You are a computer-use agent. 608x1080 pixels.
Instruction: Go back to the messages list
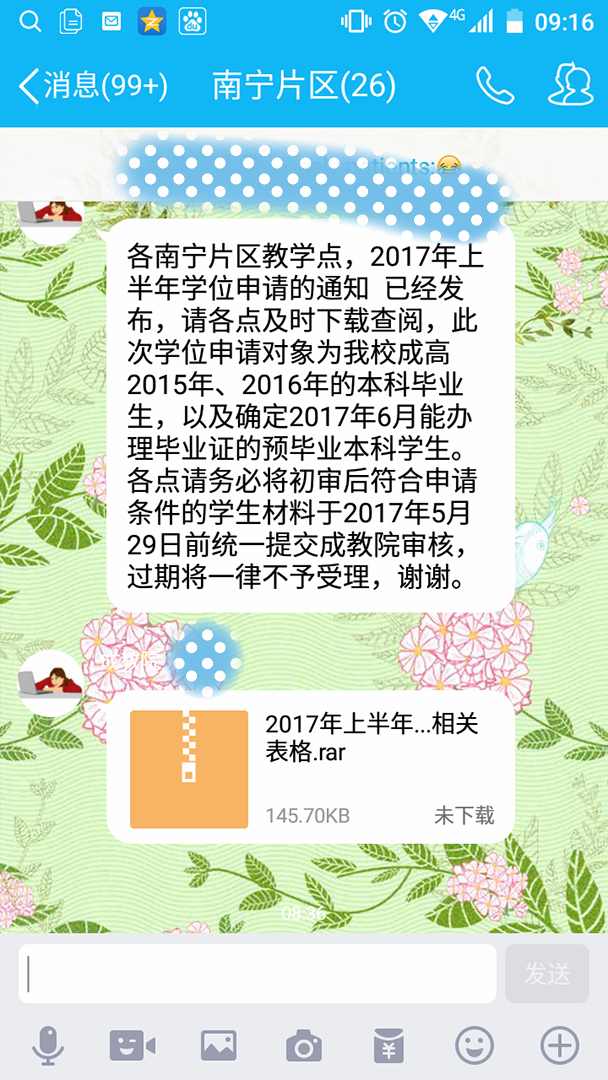(90, 86)
